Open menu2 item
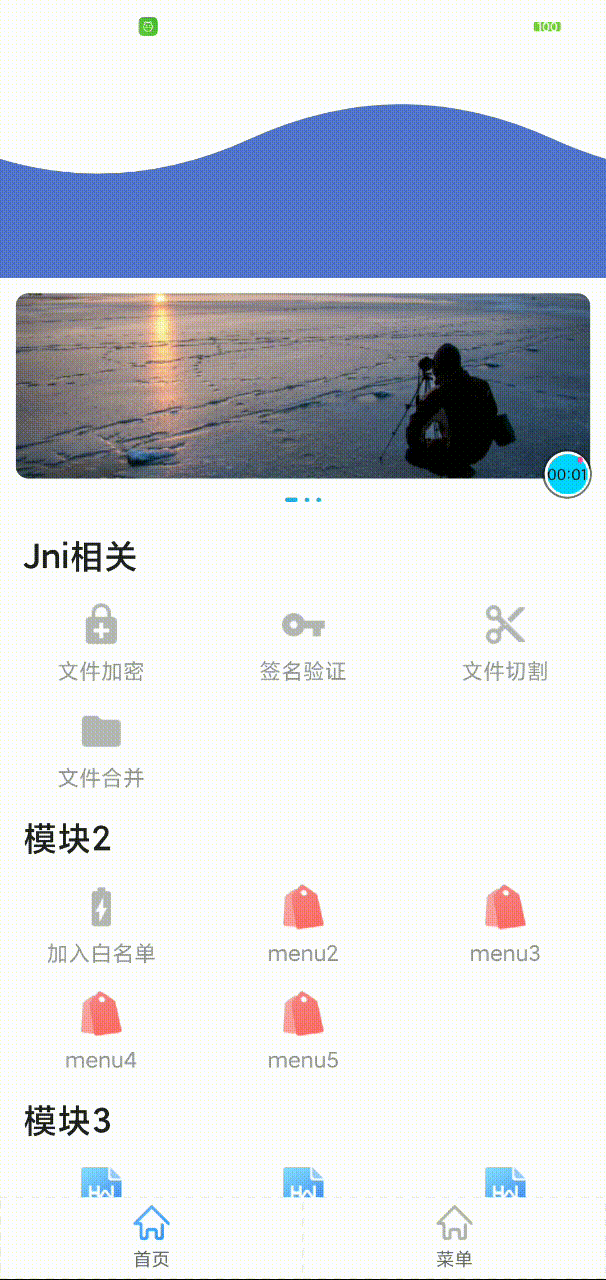This screenshot has width=606, height=1280. point(303,925)
